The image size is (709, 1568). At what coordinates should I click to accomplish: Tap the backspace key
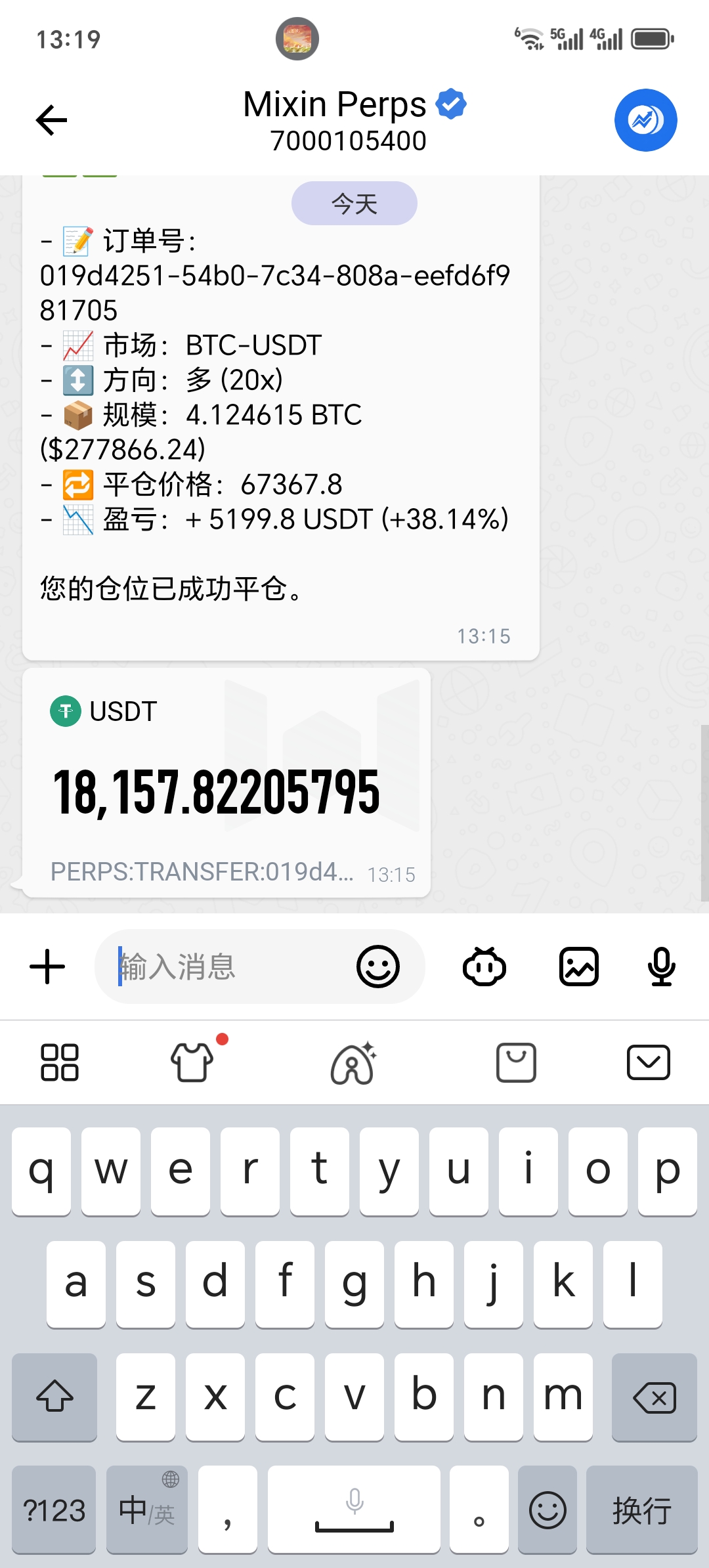click(654, 1397)
